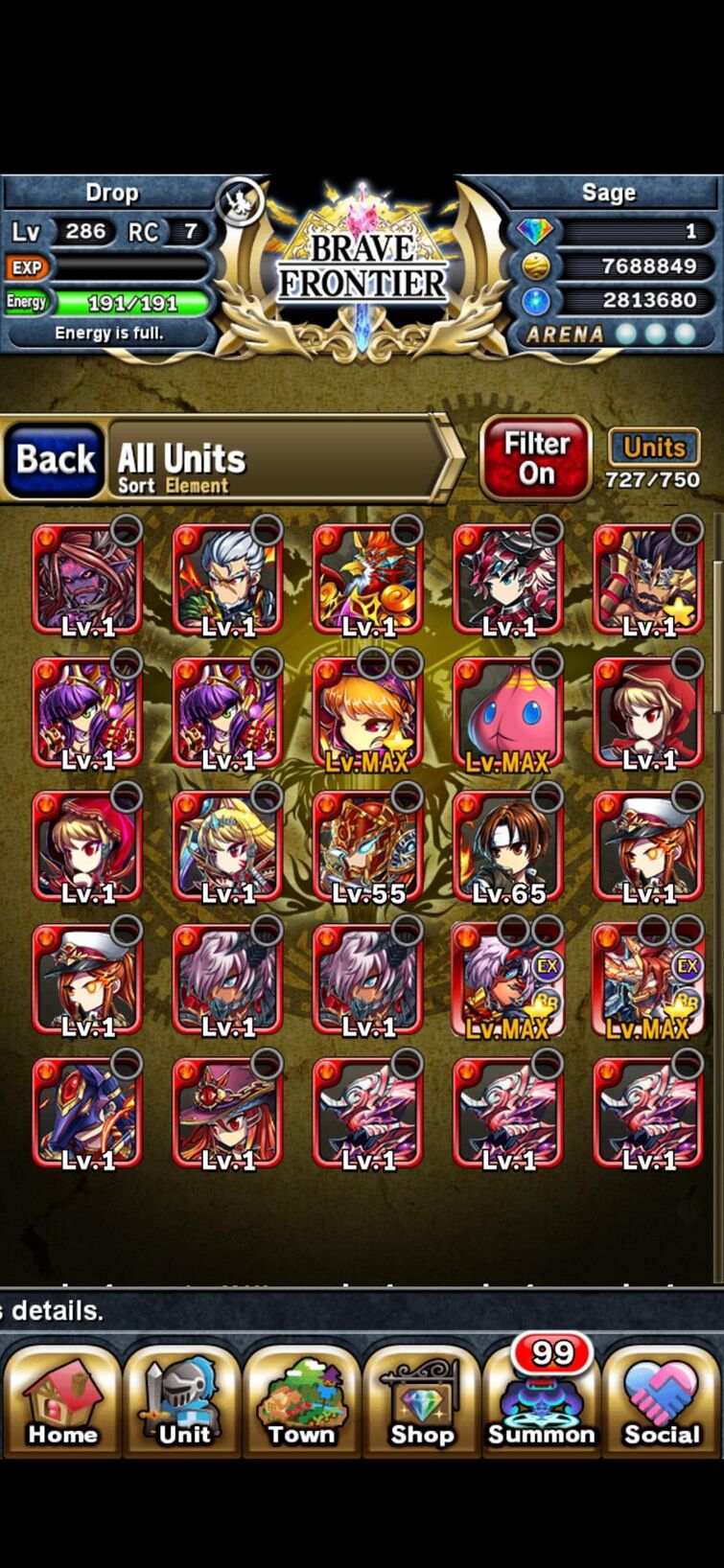Screen dimensions: 724x1568
Task: Open the Summon tab
Action: [541, 1401]
